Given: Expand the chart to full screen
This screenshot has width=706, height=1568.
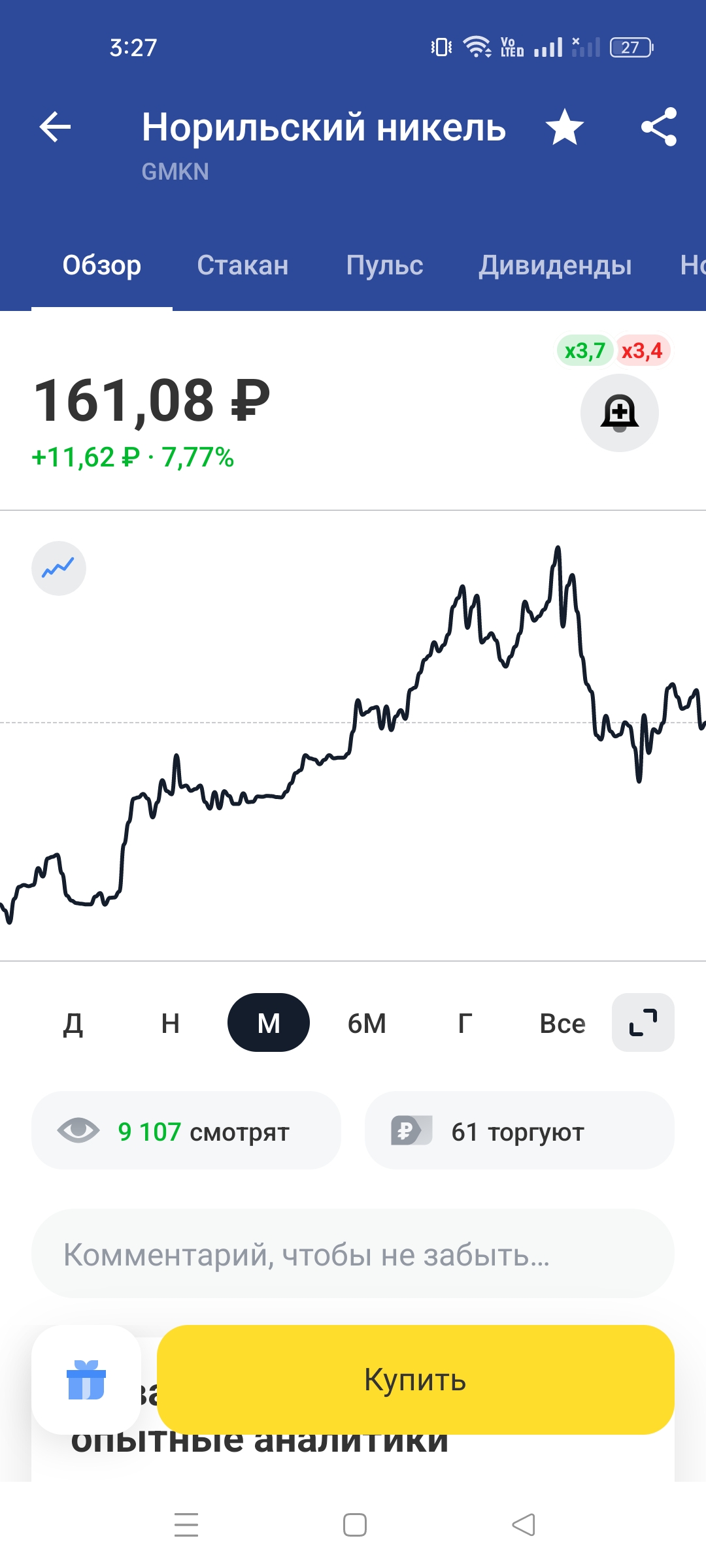Looking at the screenshot, I should tap(643, 1022).
